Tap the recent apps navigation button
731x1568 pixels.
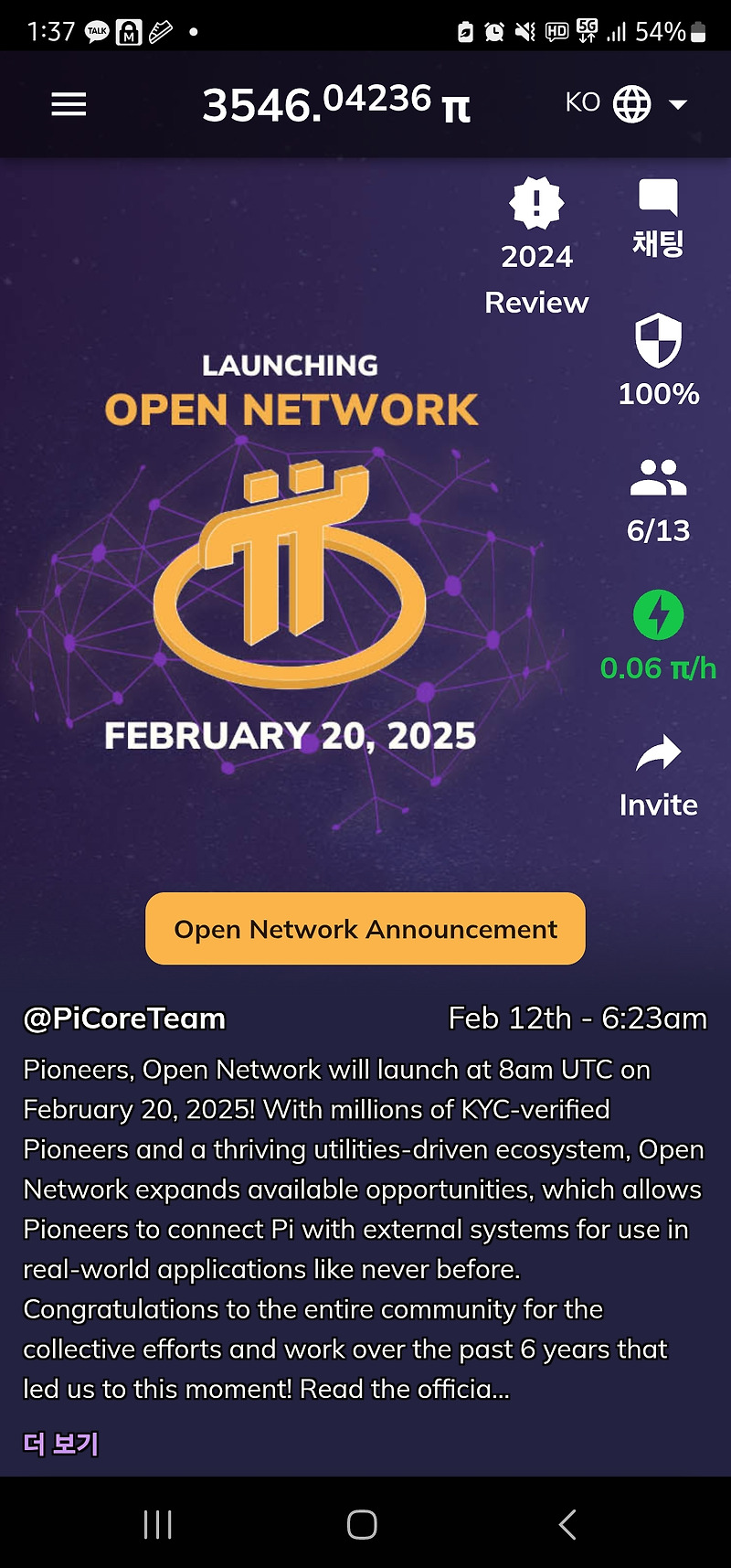[158, 1524]
